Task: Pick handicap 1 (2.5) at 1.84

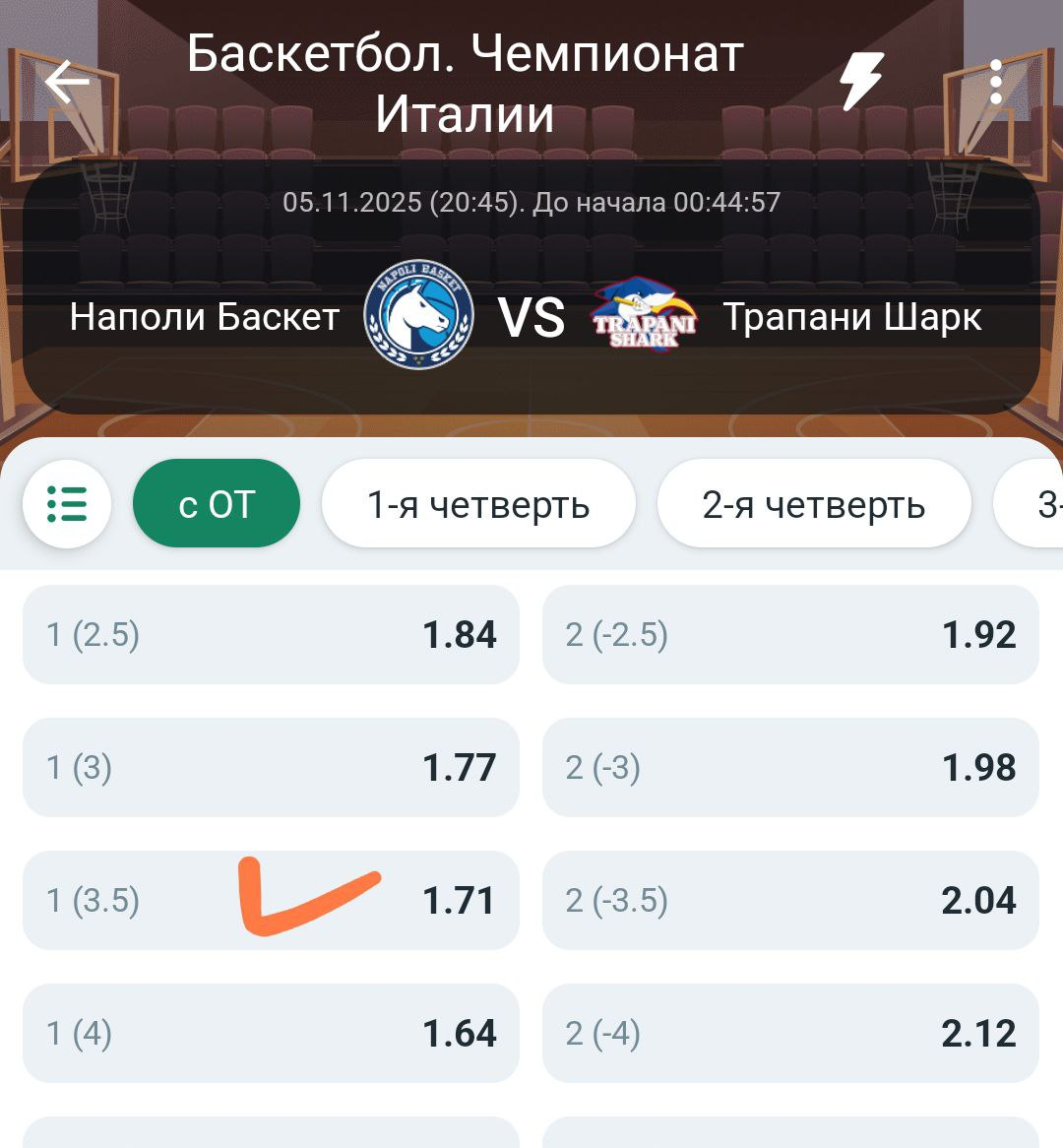Action: coord(271,635)
